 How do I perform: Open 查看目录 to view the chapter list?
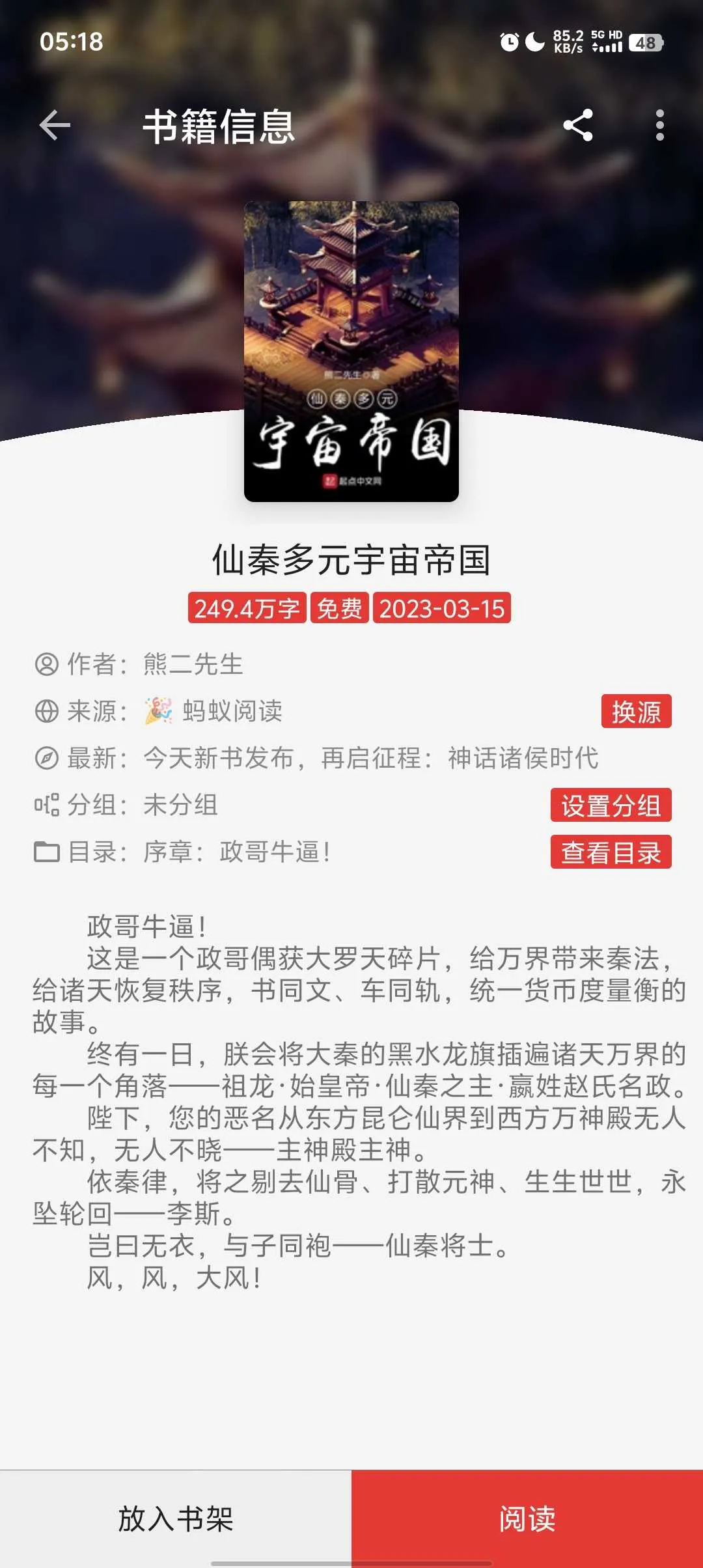[611, 852]
